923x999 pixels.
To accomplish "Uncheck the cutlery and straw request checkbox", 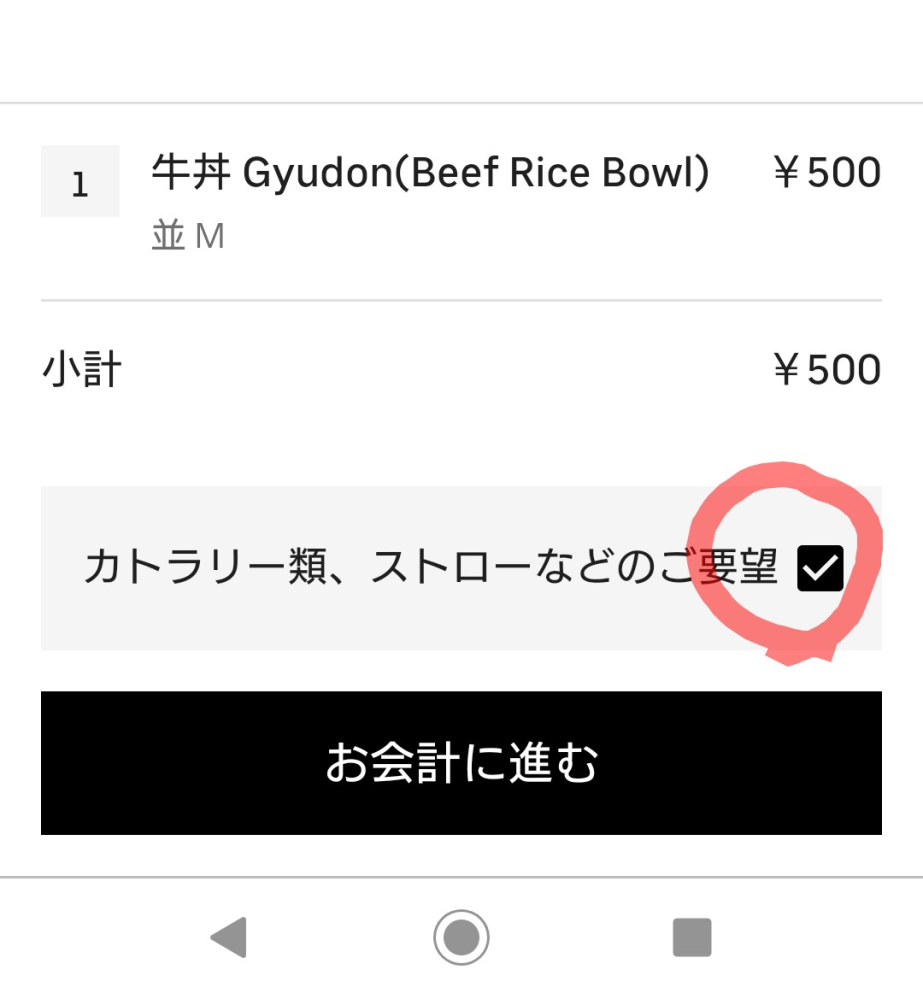I will (x=819, y=568).
